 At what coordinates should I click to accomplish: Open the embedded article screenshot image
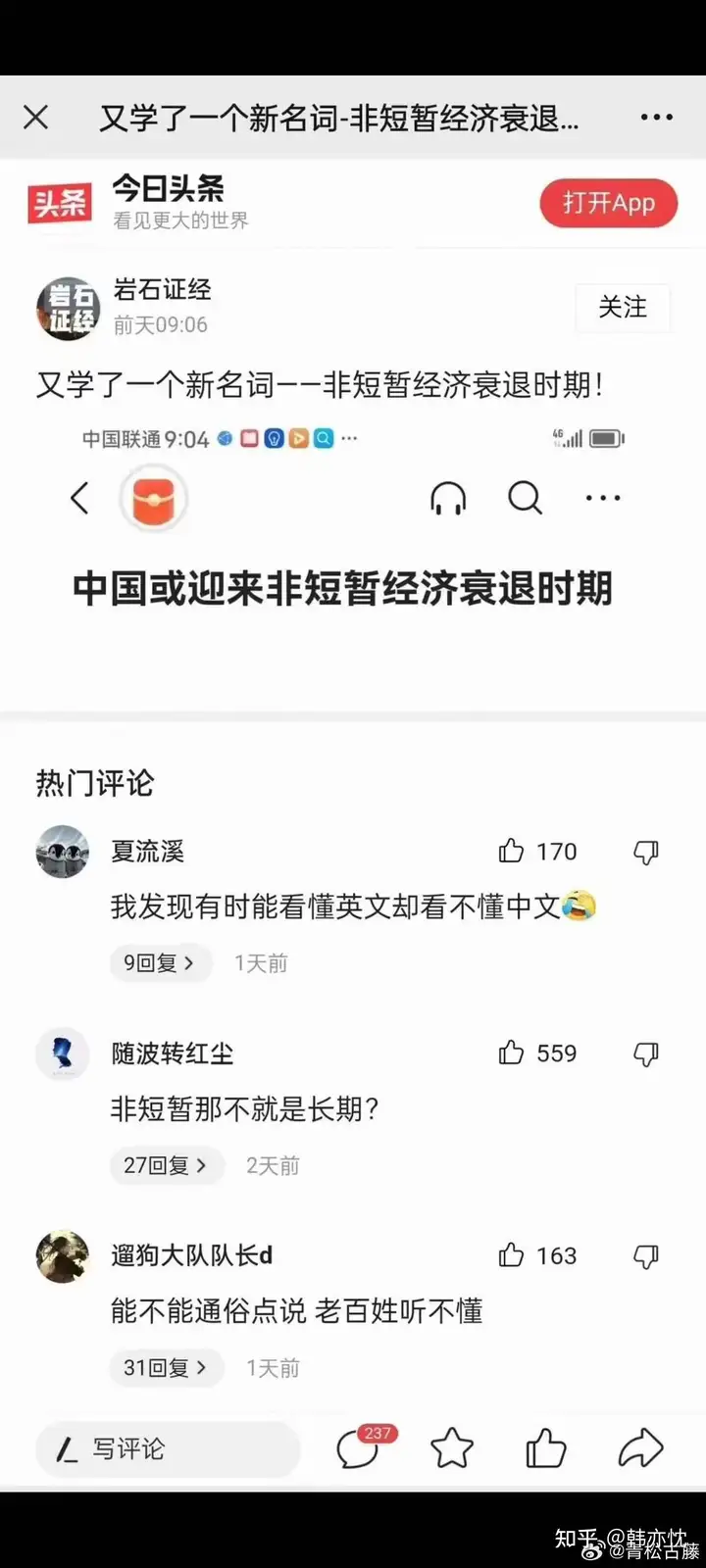353,568
